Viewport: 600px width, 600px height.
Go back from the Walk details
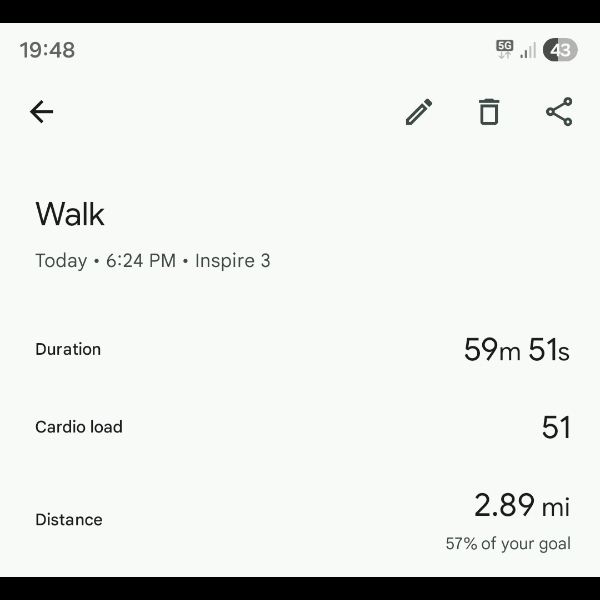click(41, 112)
